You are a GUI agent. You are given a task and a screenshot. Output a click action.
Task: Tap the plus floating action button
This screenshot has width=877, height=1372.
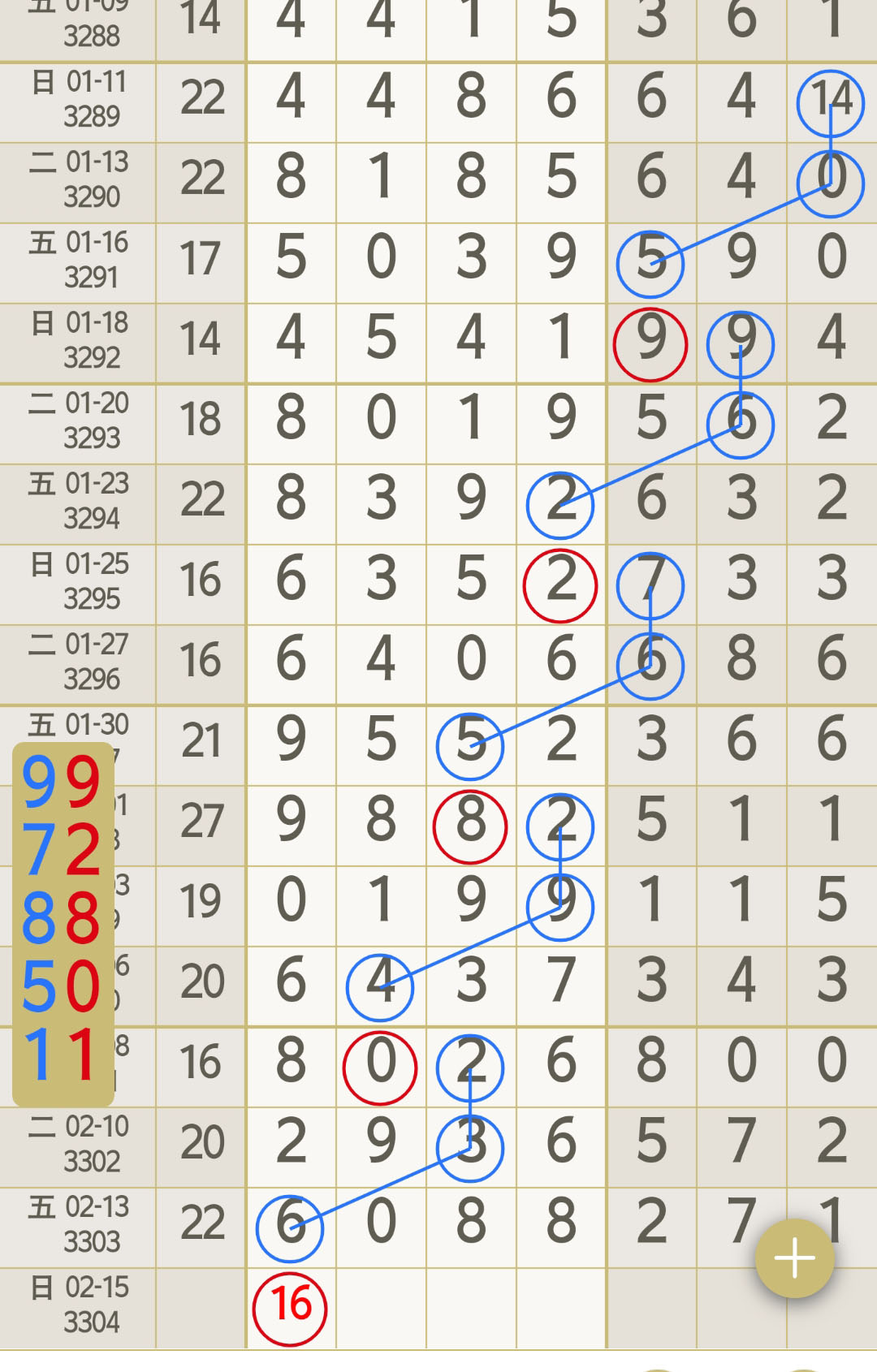pyautogui.click(x=794, y=1258)
